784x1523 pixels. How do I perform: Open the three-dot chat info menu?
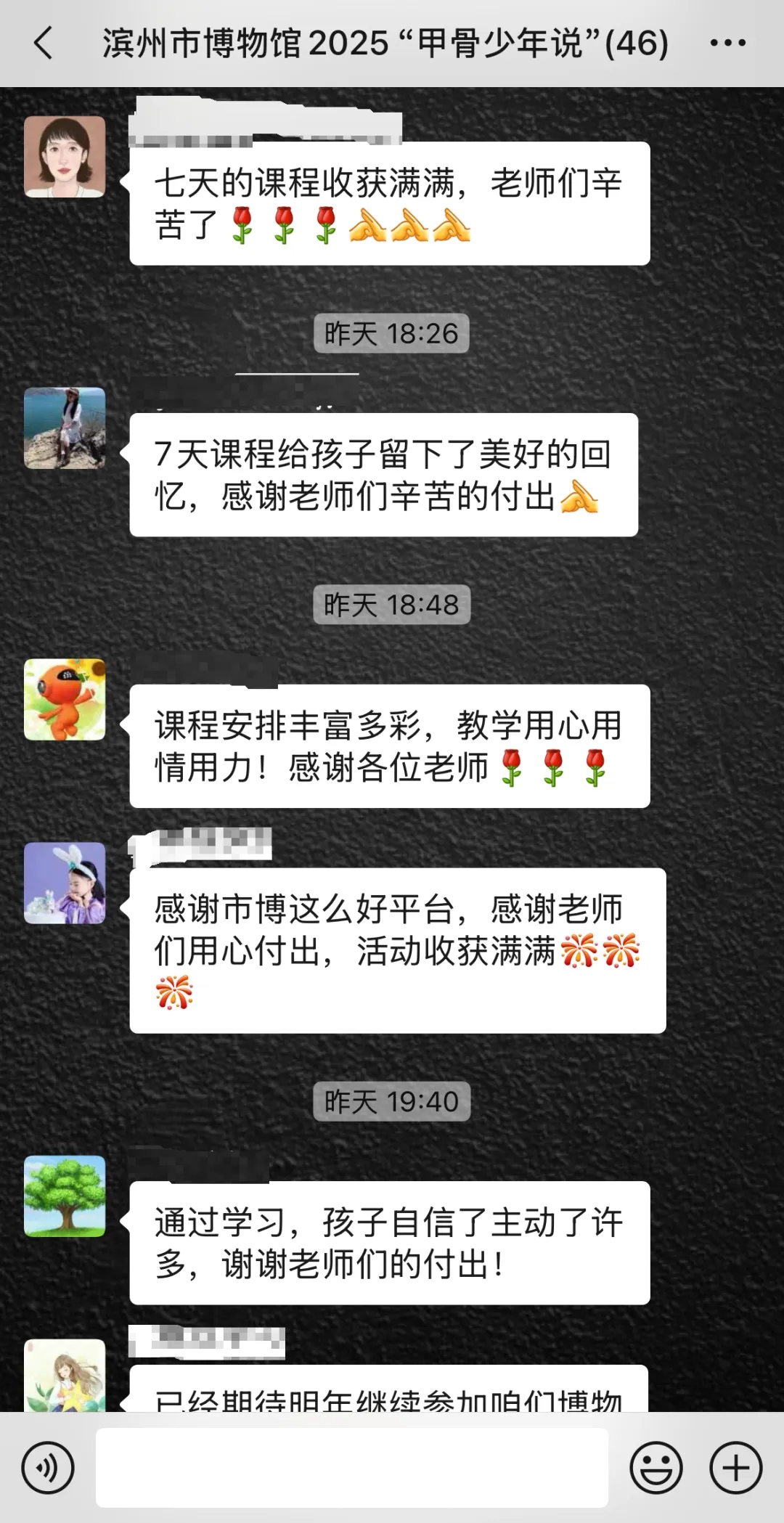click(727, 43)
